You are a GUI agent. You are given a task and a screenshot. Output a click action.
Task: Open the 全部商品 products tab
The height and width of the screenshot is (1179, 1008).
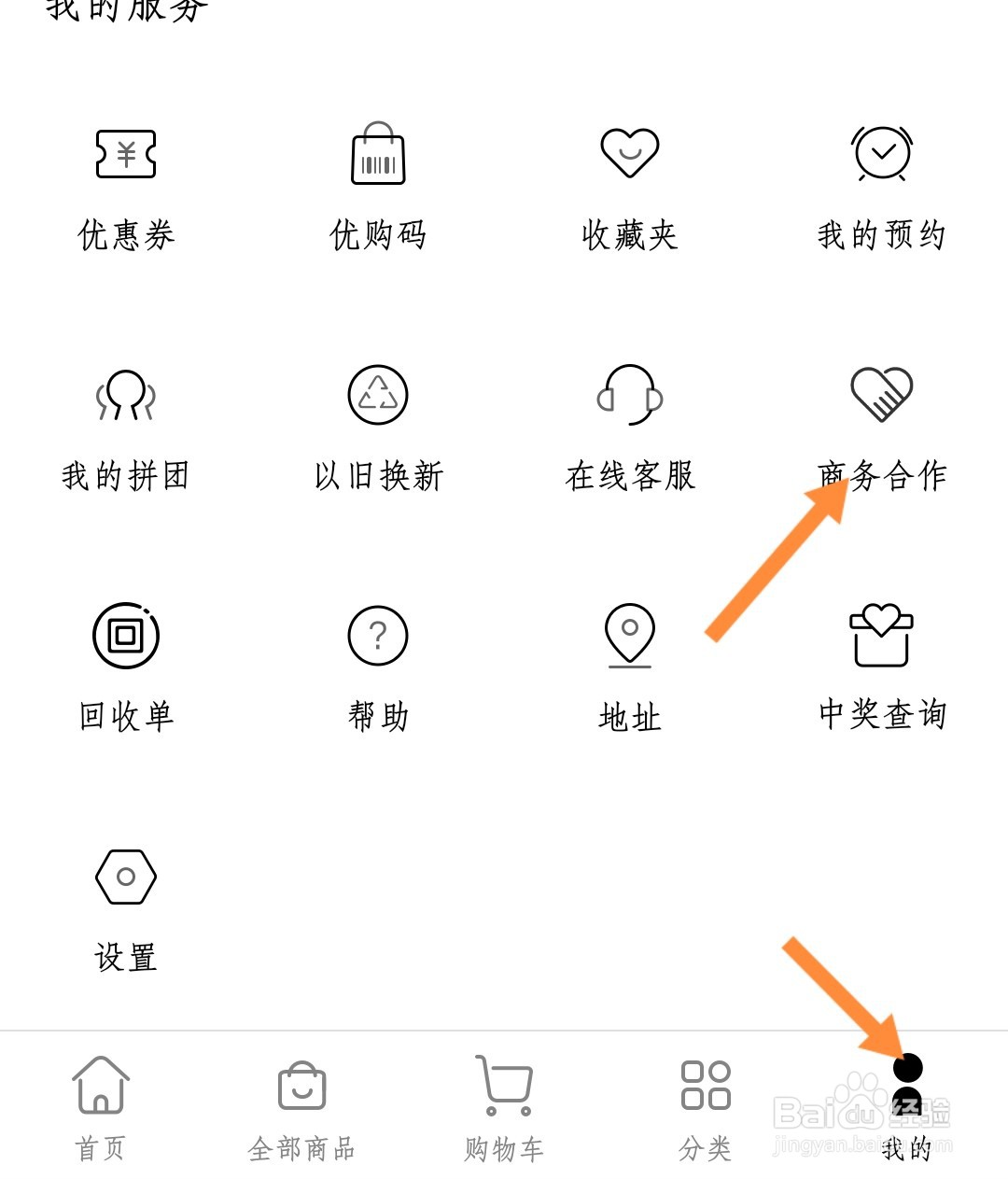point(301,1106)
